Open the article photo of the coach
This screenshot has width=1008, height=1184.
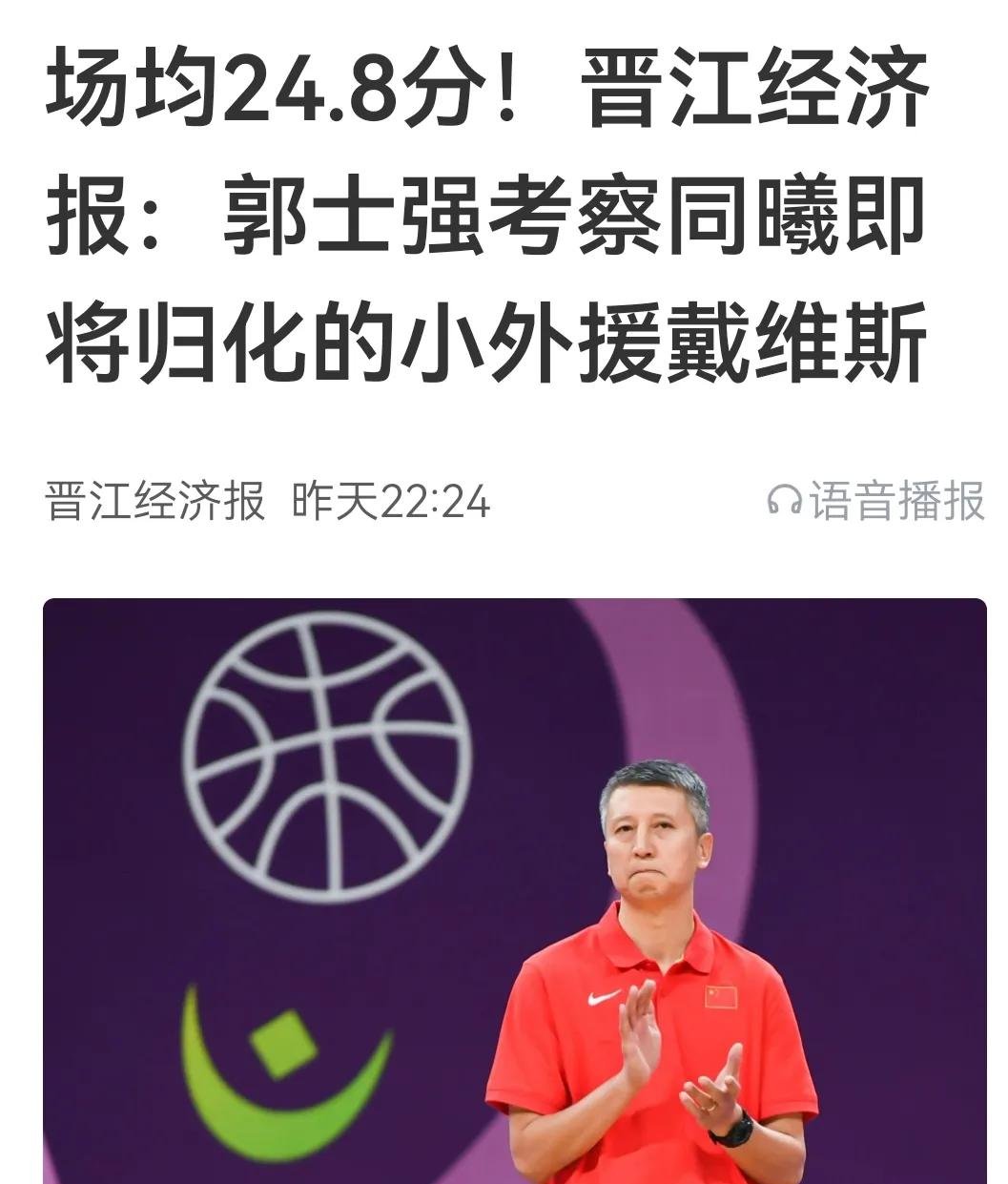click(x=515, y=890)
